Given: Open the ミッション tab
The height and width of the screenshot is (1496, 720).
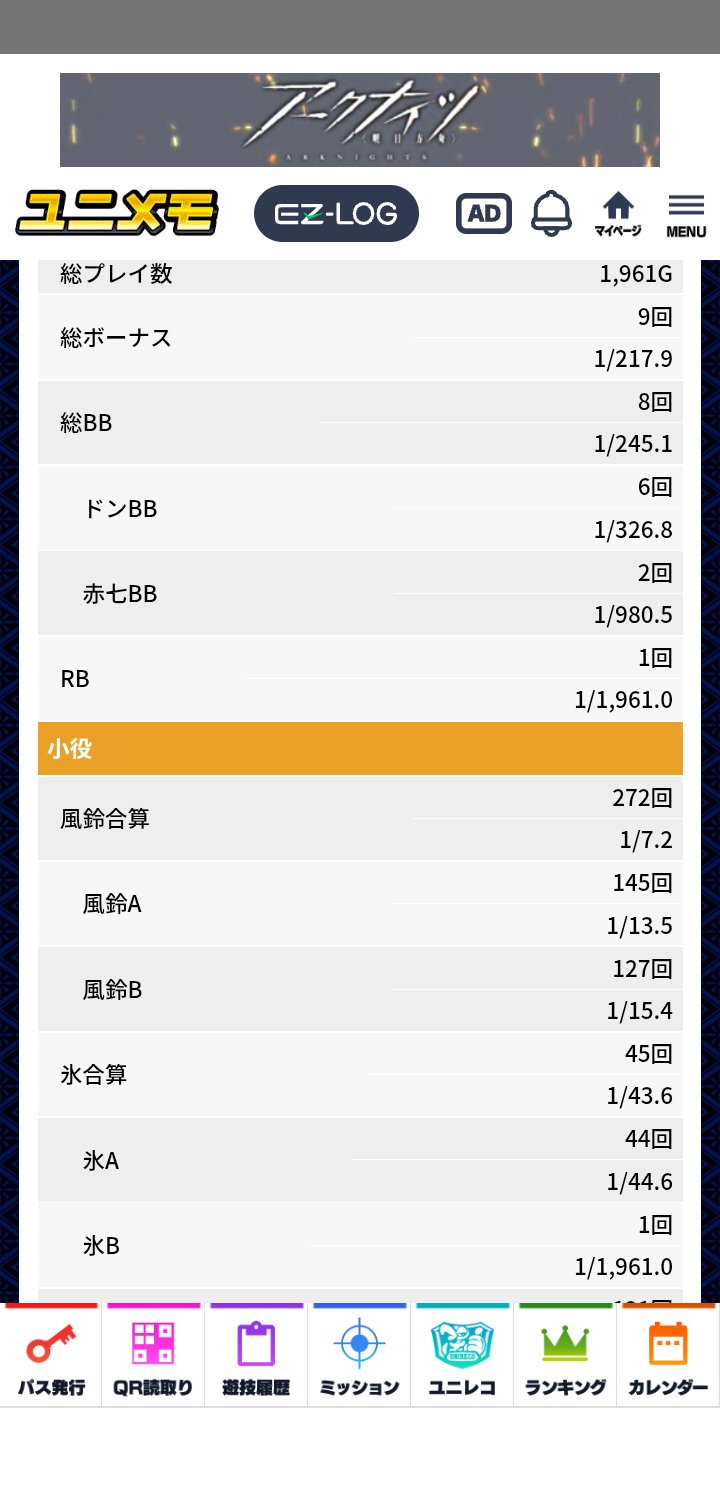Looking at the screenshot, I should point(359,1356).
